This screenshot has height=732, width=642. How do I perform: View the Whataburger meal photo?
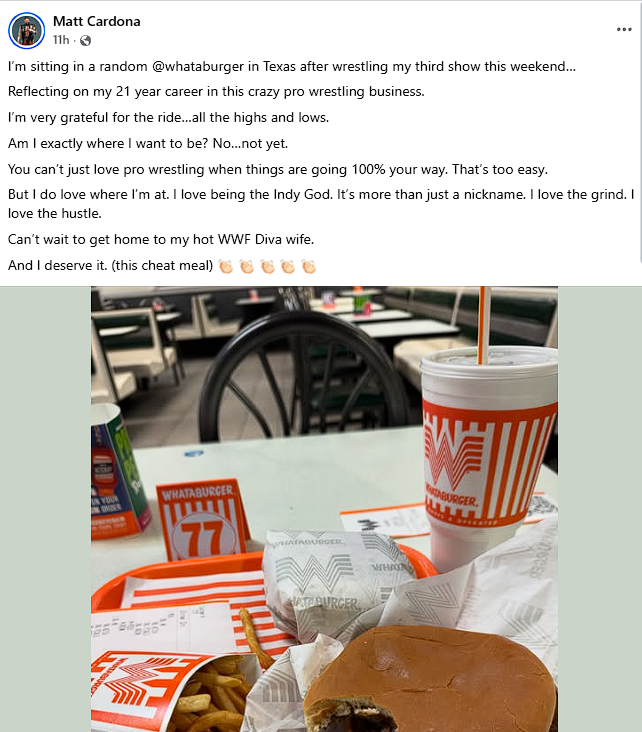[x=324, y=508]
